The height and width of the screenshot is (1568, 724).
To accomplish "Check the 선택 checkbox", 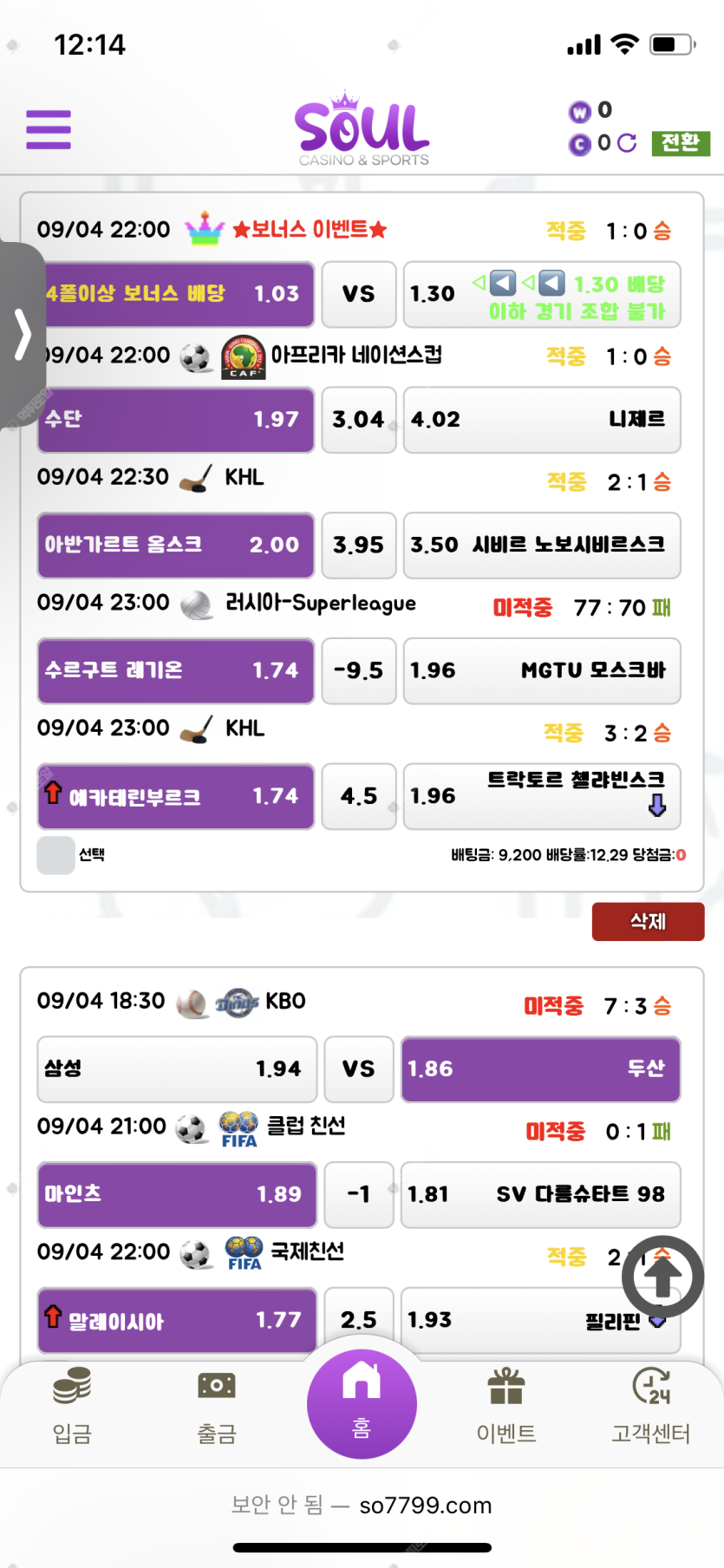I will [x=55, y=855].
